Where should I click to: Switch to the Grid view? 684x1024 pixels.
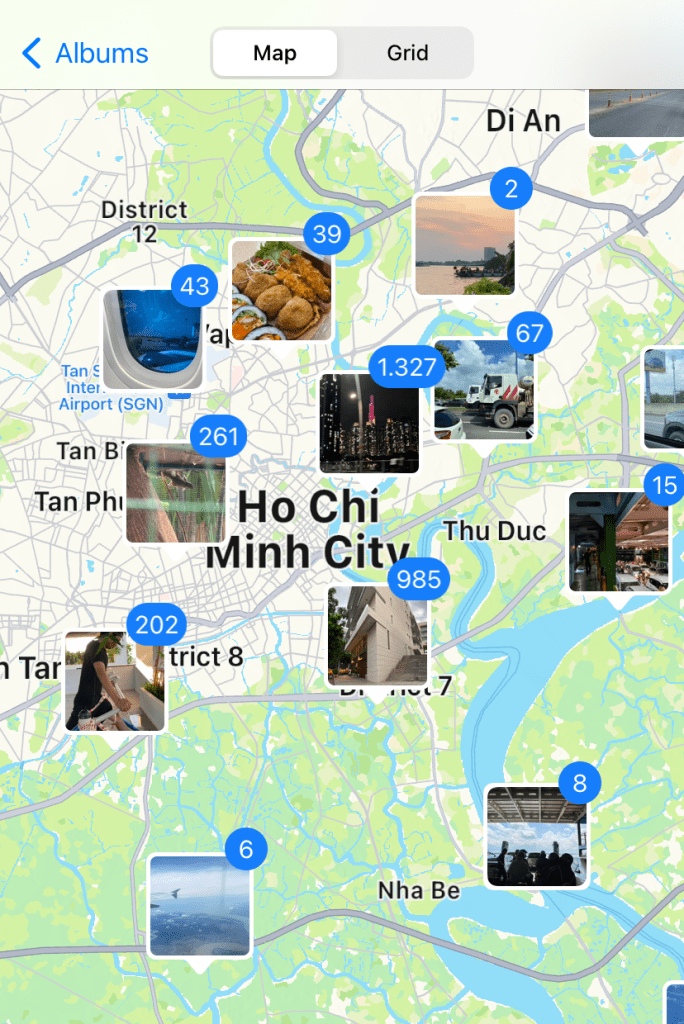[x=407, y=53]
